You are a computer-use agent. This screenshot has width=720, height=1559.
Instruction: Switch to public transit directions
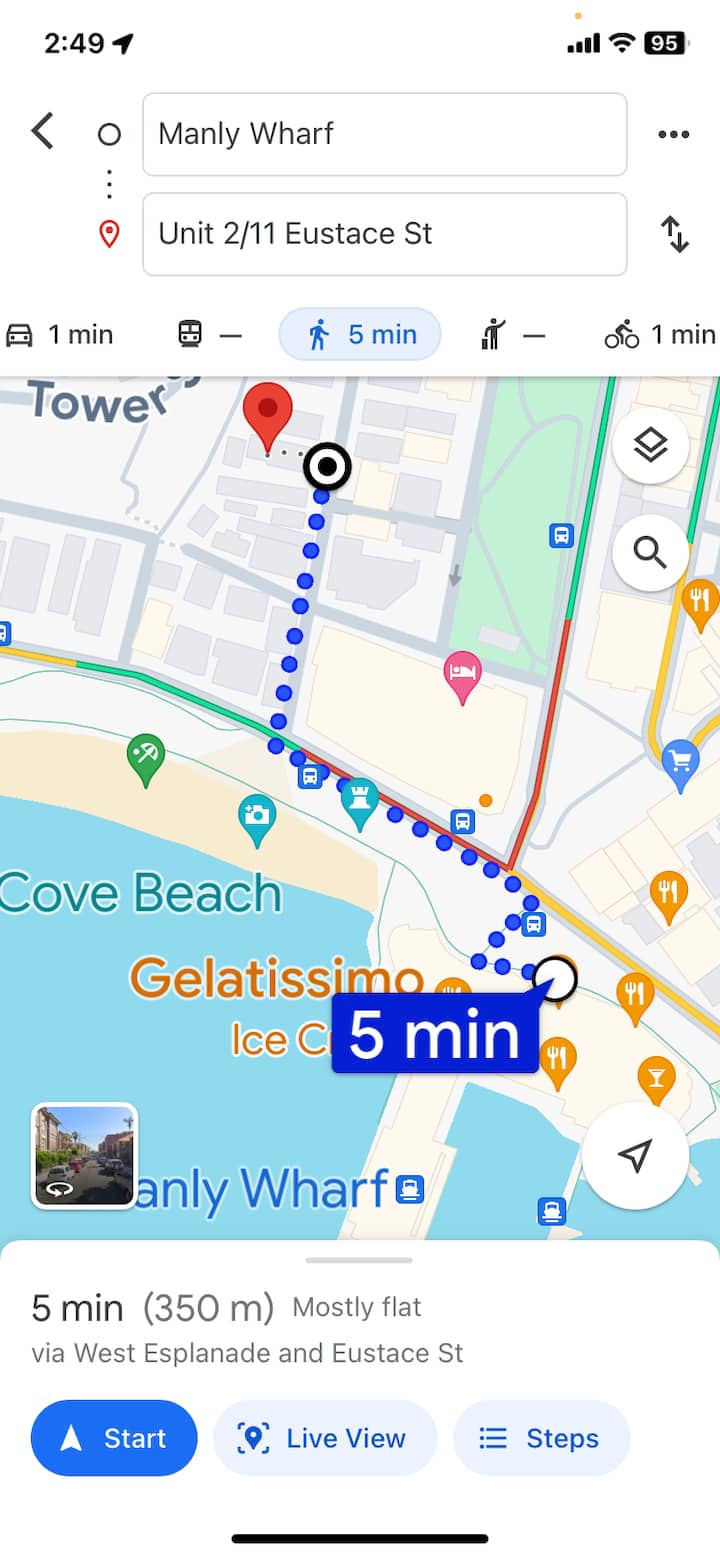click(x=209, y=335)
